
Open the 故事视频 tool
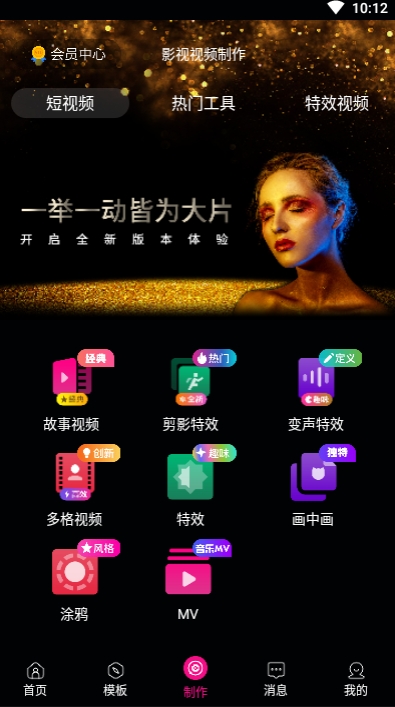(x=72, y=391)
